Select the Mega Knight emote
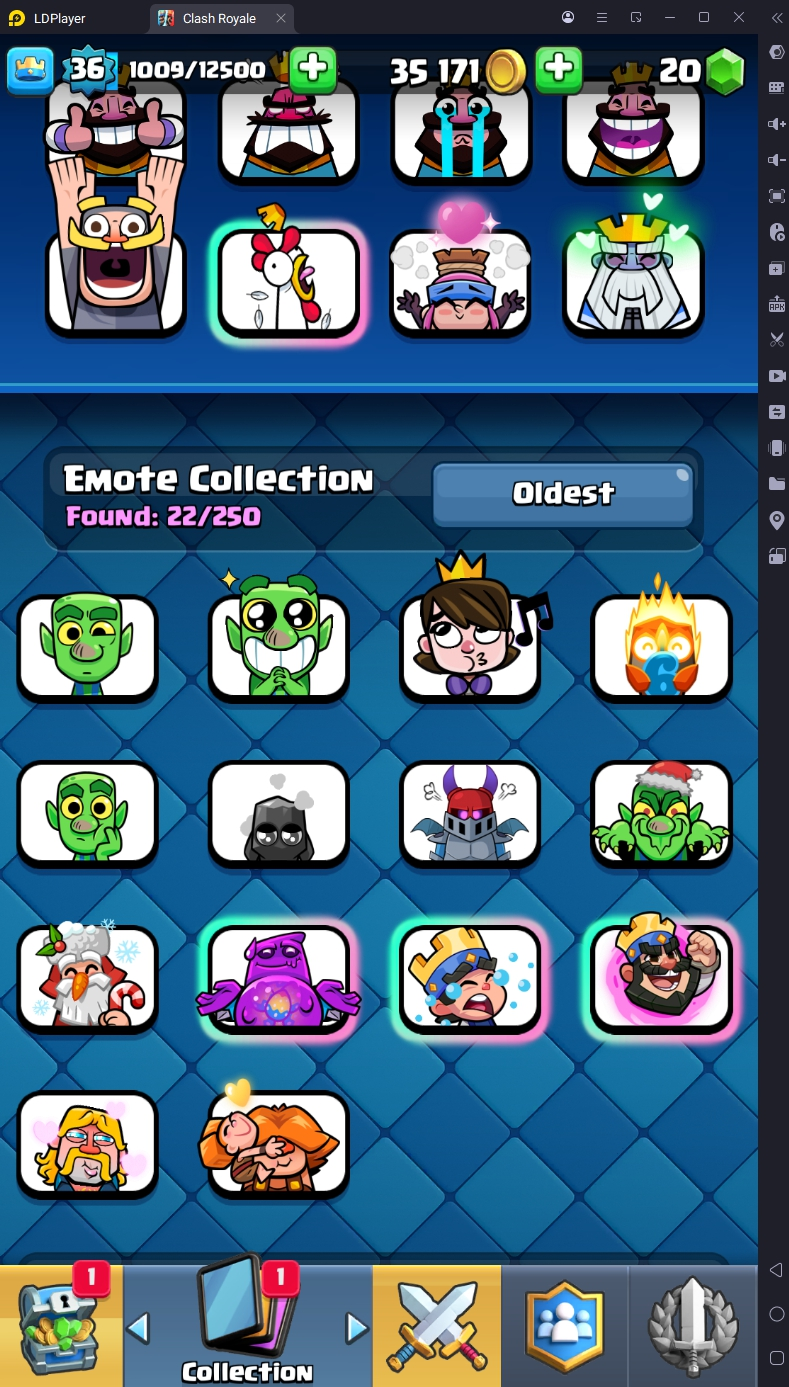Viewport: 789px width, 1387px height. click(x=471, y=812)
